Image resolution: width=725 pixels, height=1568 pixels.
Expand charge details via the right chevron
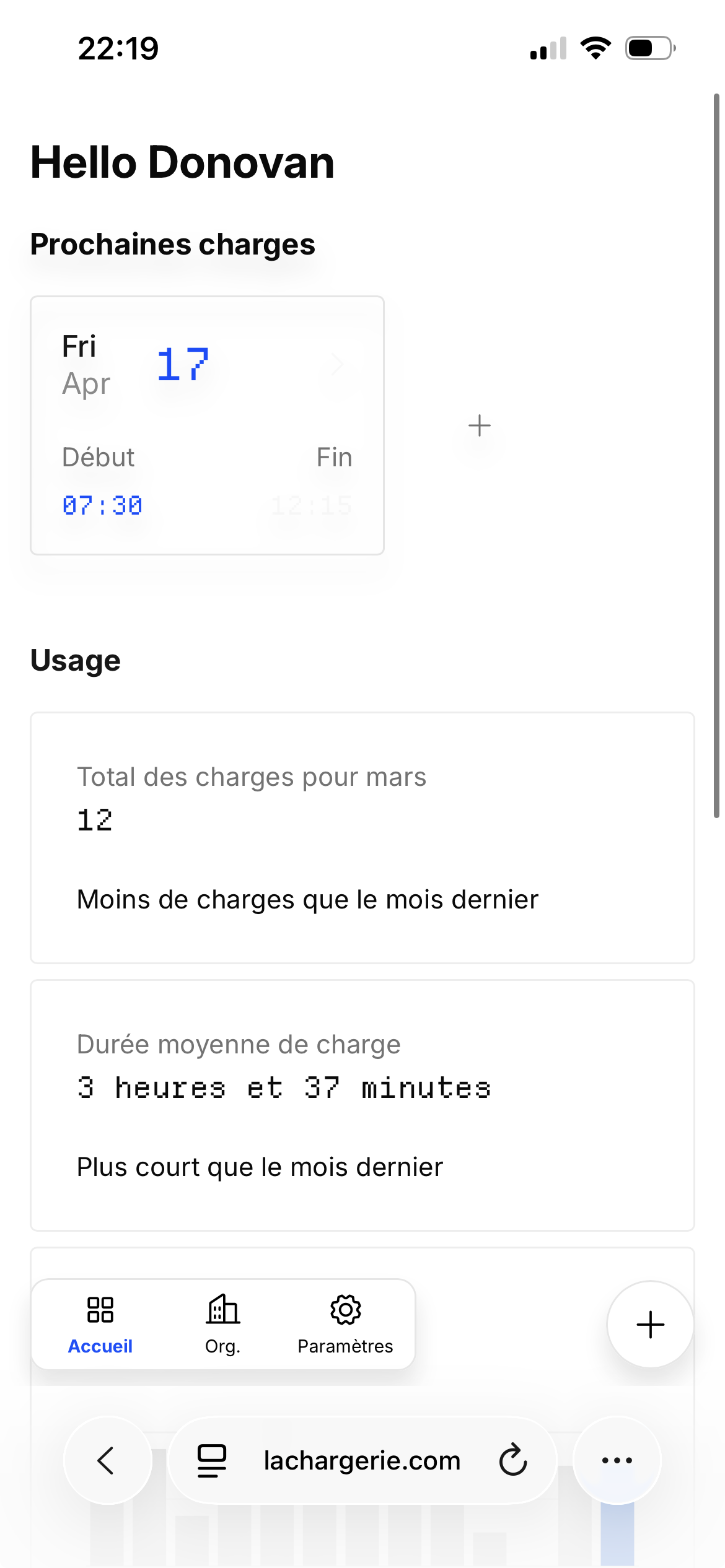336,364
